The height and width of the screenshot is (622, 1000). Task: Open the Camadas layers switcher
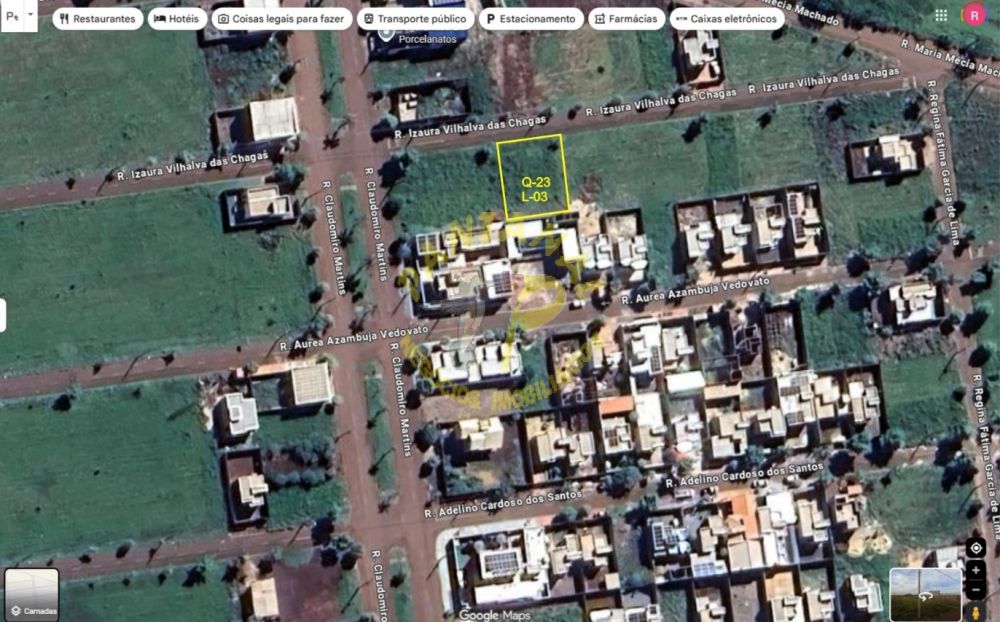[x=32, y=594]
